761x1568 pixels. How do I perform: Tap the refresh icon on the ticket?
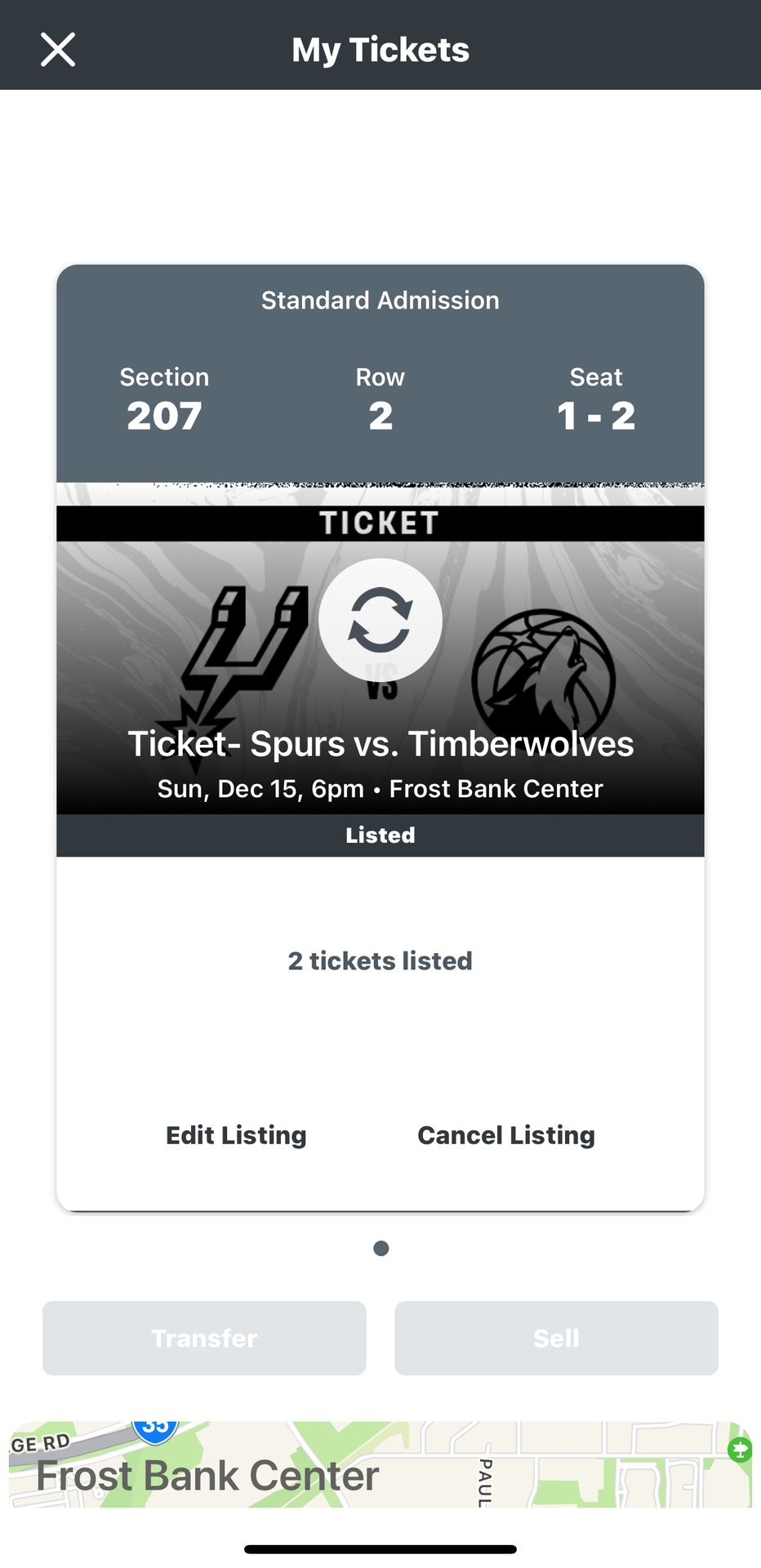coord(380,620)
